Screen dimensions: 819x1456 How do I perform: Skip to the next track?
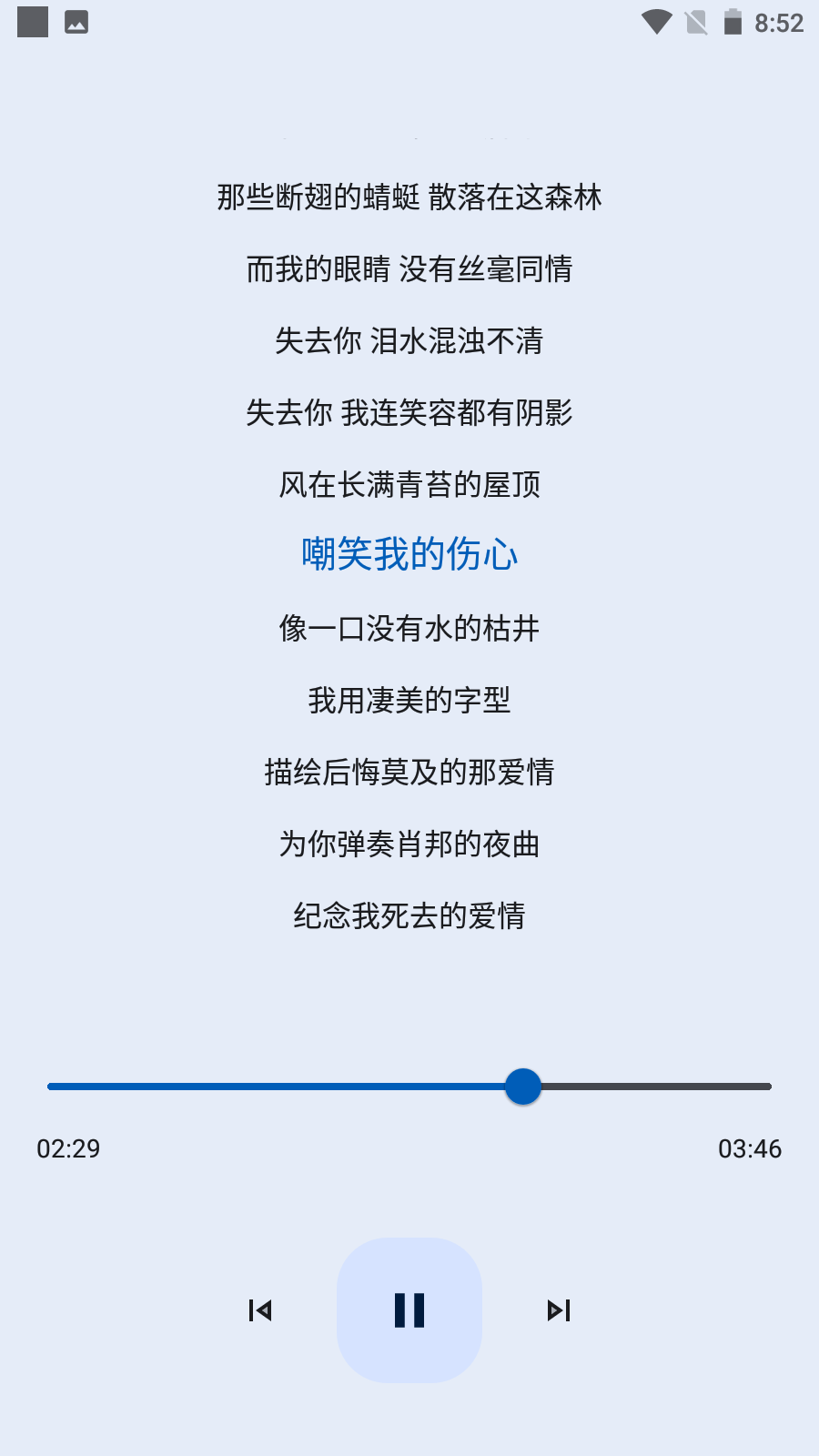559,1310
